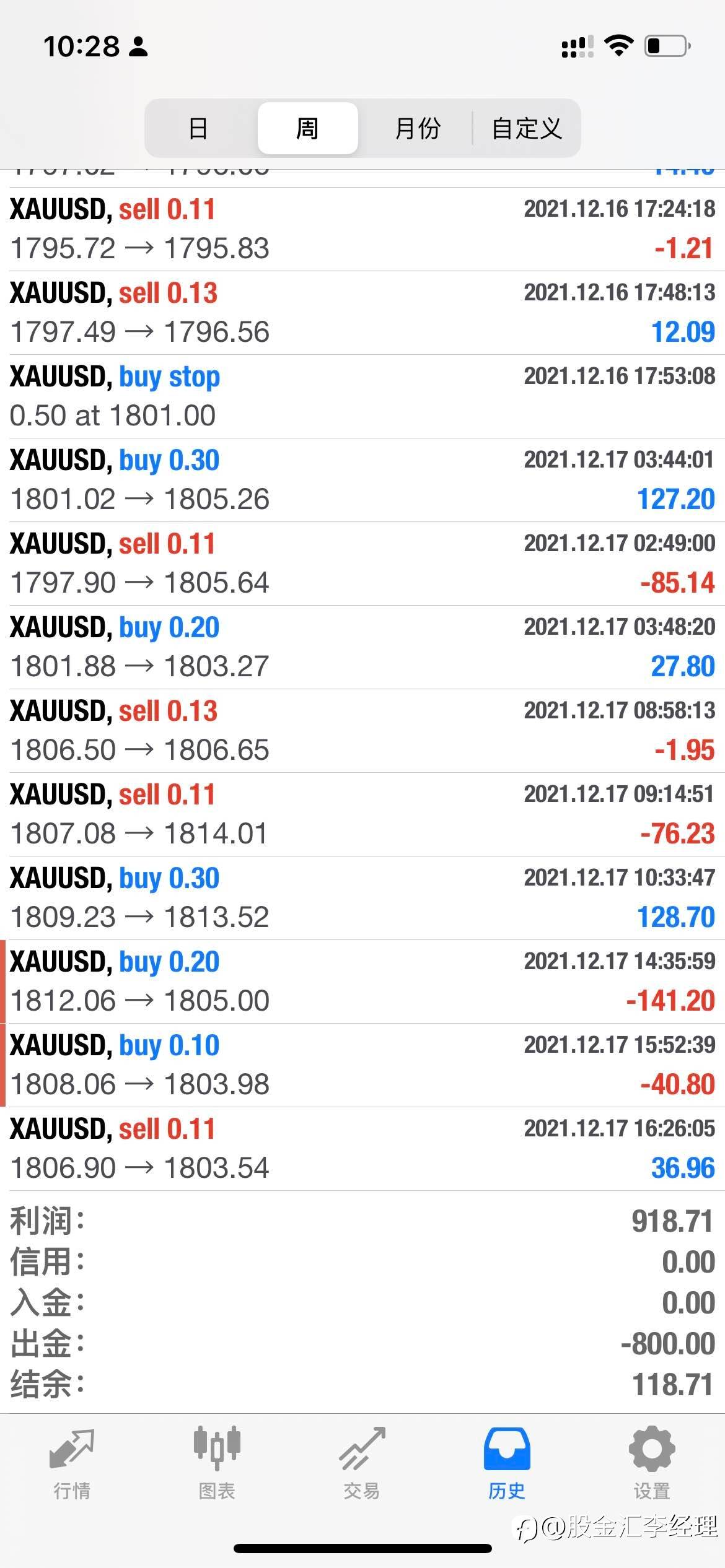The width and height of the screenshot is (725, 1568).
Task: Select the 周 (week) period
Action: point(307,128)
